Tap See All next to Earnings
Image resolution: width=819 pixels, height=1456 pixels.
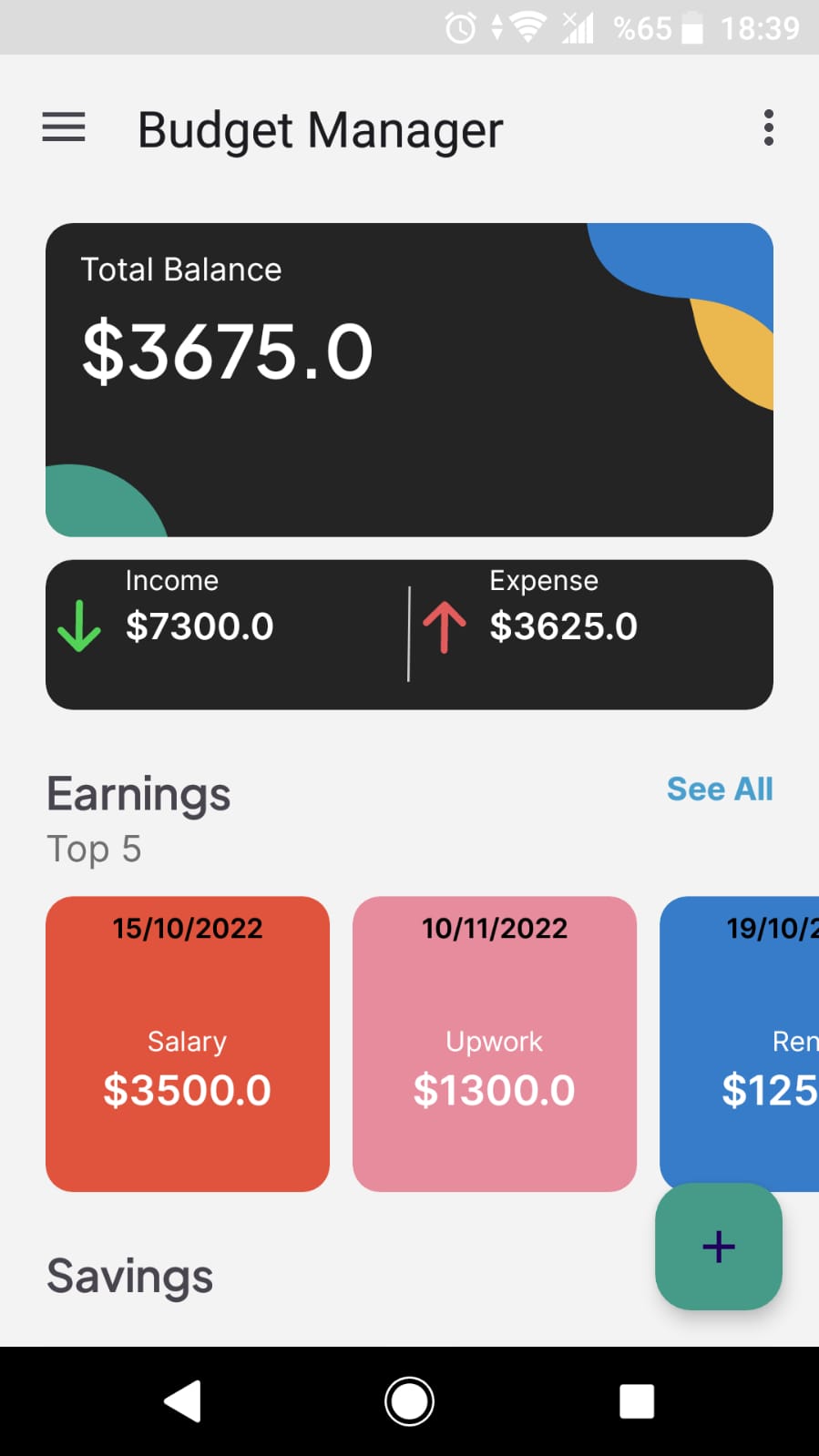pyautogui.click(x=720, y=789)
